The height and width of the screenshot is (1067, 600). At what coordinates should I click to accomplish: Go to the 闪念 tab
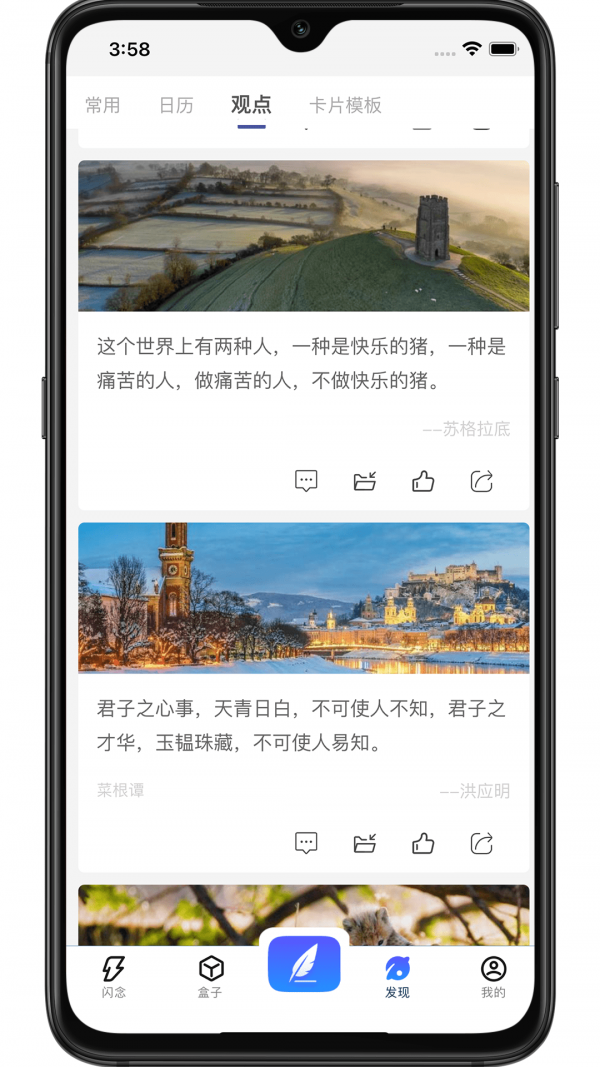coord(114,976)
